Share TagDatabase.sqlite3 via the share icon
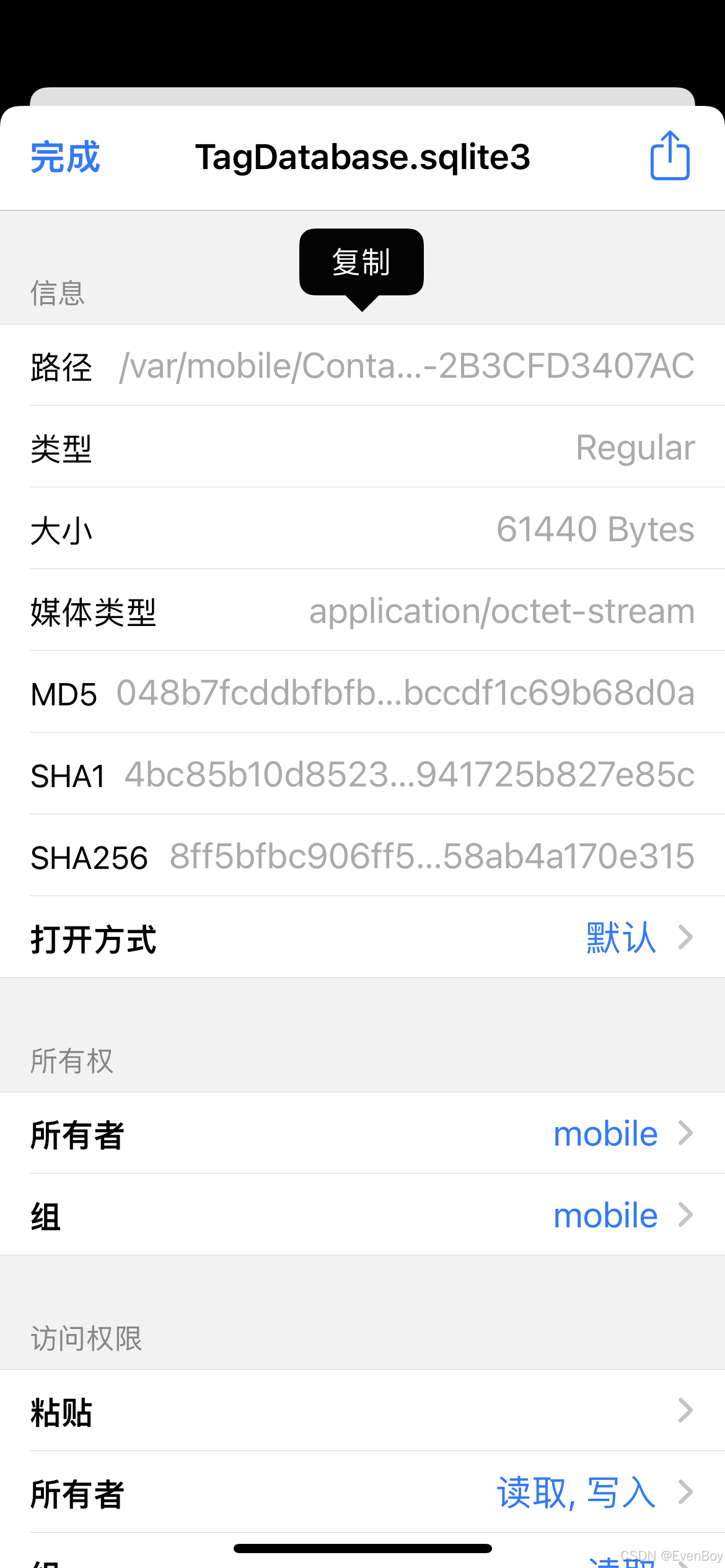 (669, 156)
